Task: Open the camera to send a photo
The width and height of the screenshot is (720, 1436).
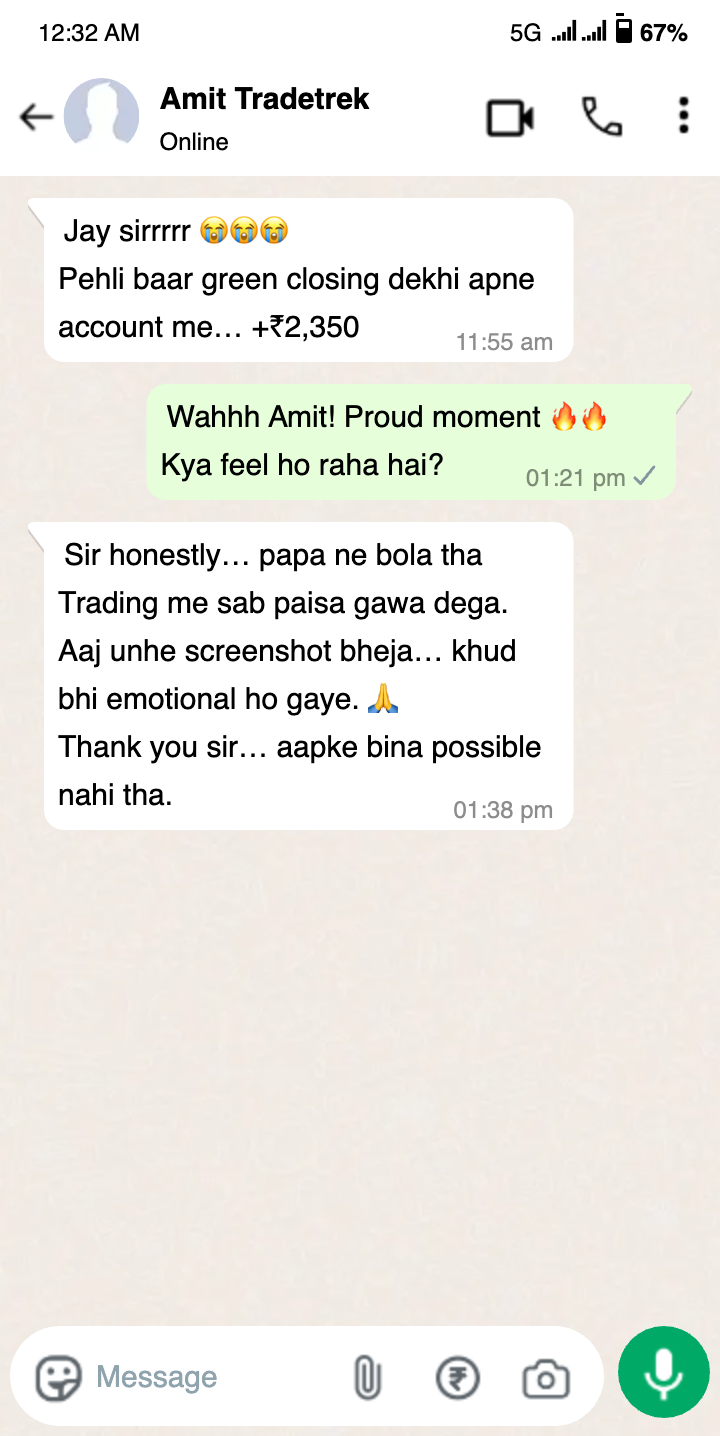Action: click(x=546, y=1380)
